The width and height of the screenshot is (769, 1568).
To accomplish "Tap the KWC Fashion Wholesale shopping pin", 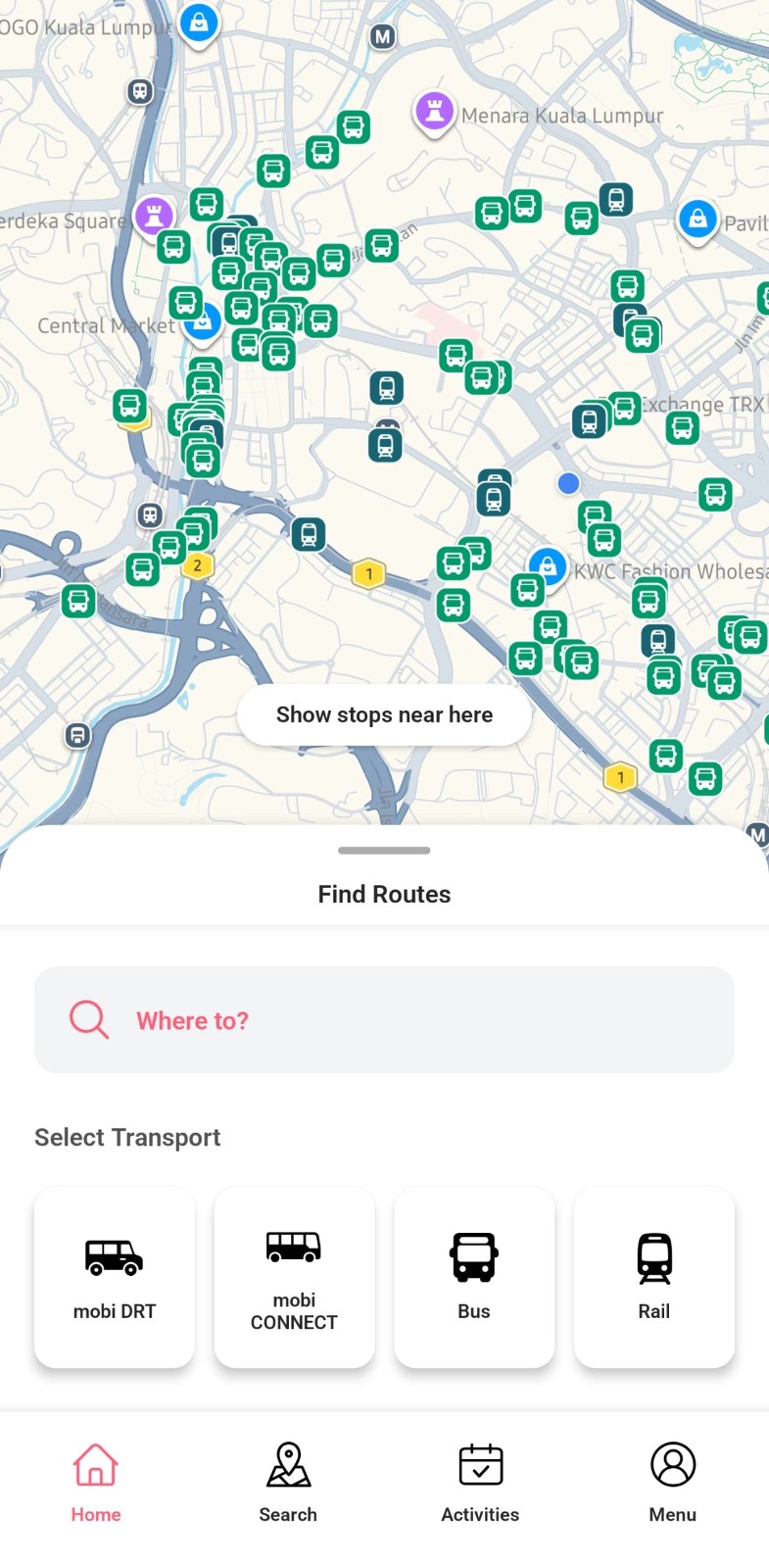I will (x=549, y=566).
